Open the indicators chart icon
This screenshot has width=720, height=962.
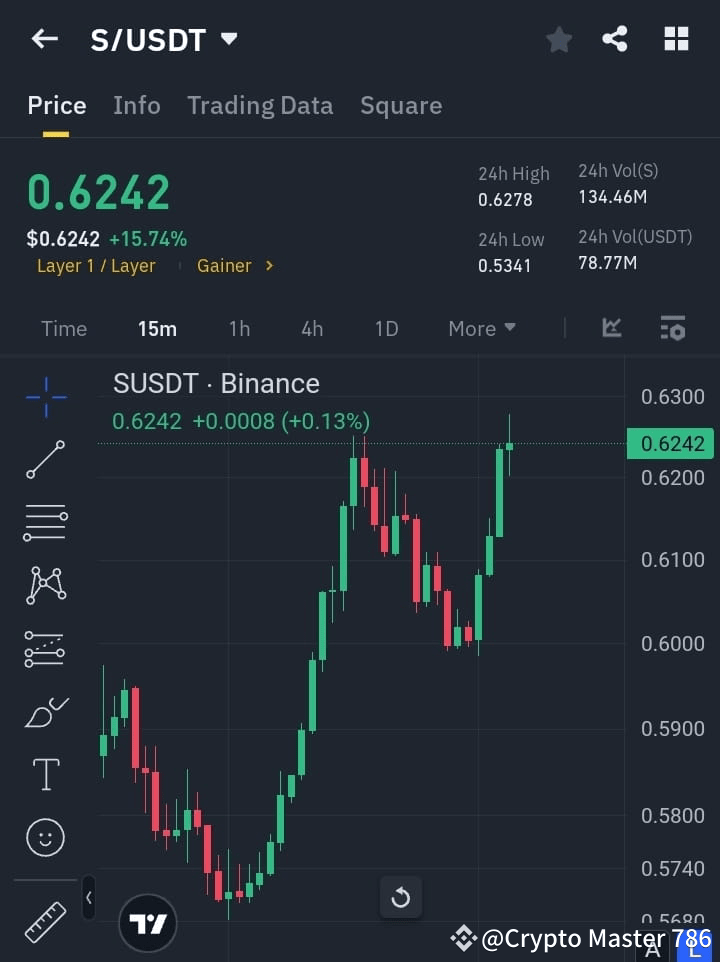coord(611,328)
